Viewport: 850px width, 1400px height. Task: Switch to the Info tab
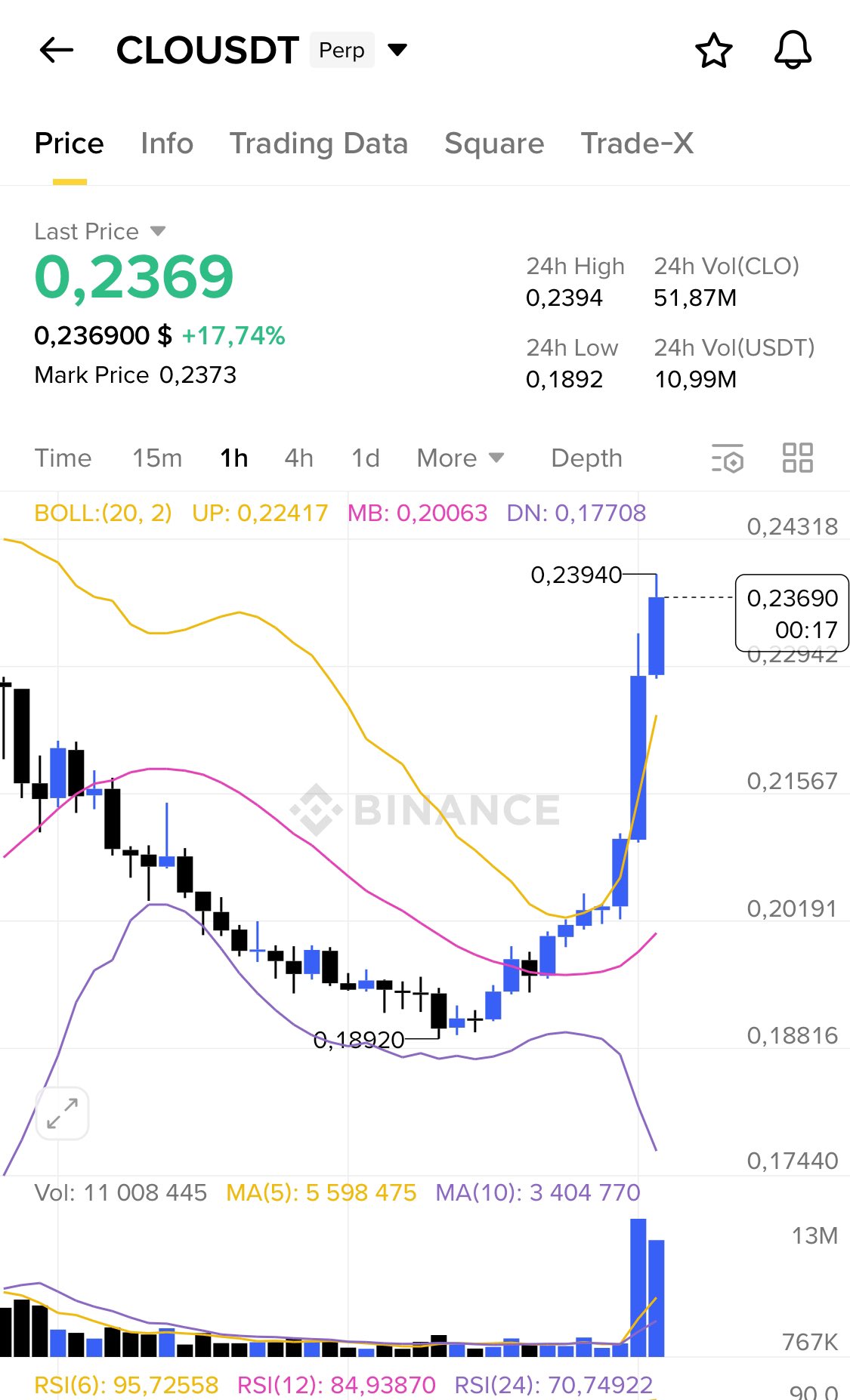point(167,143)
